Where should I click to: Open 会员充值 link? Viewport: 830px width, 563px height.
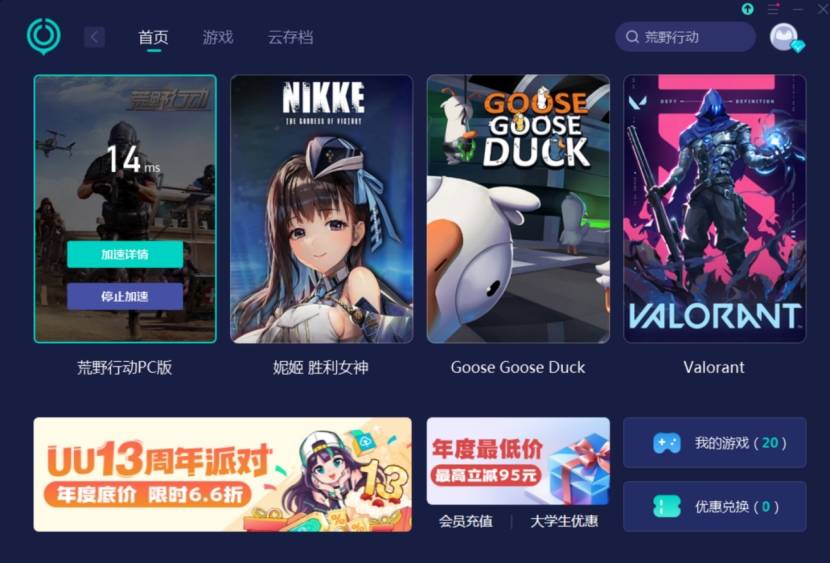pyautogui.click(x=465, y=521)
